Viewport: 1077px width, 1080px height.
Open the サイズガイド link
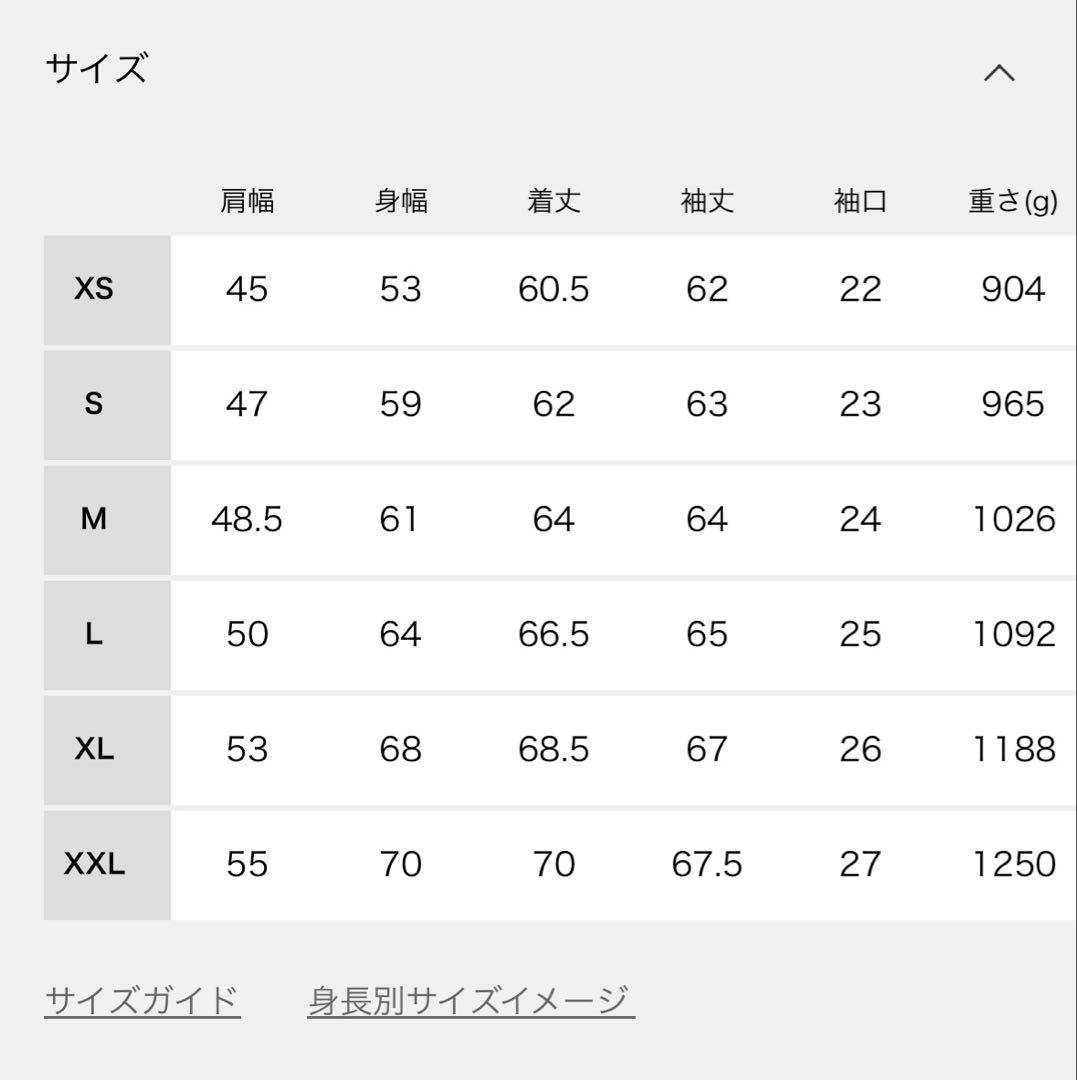pos(140,998)
